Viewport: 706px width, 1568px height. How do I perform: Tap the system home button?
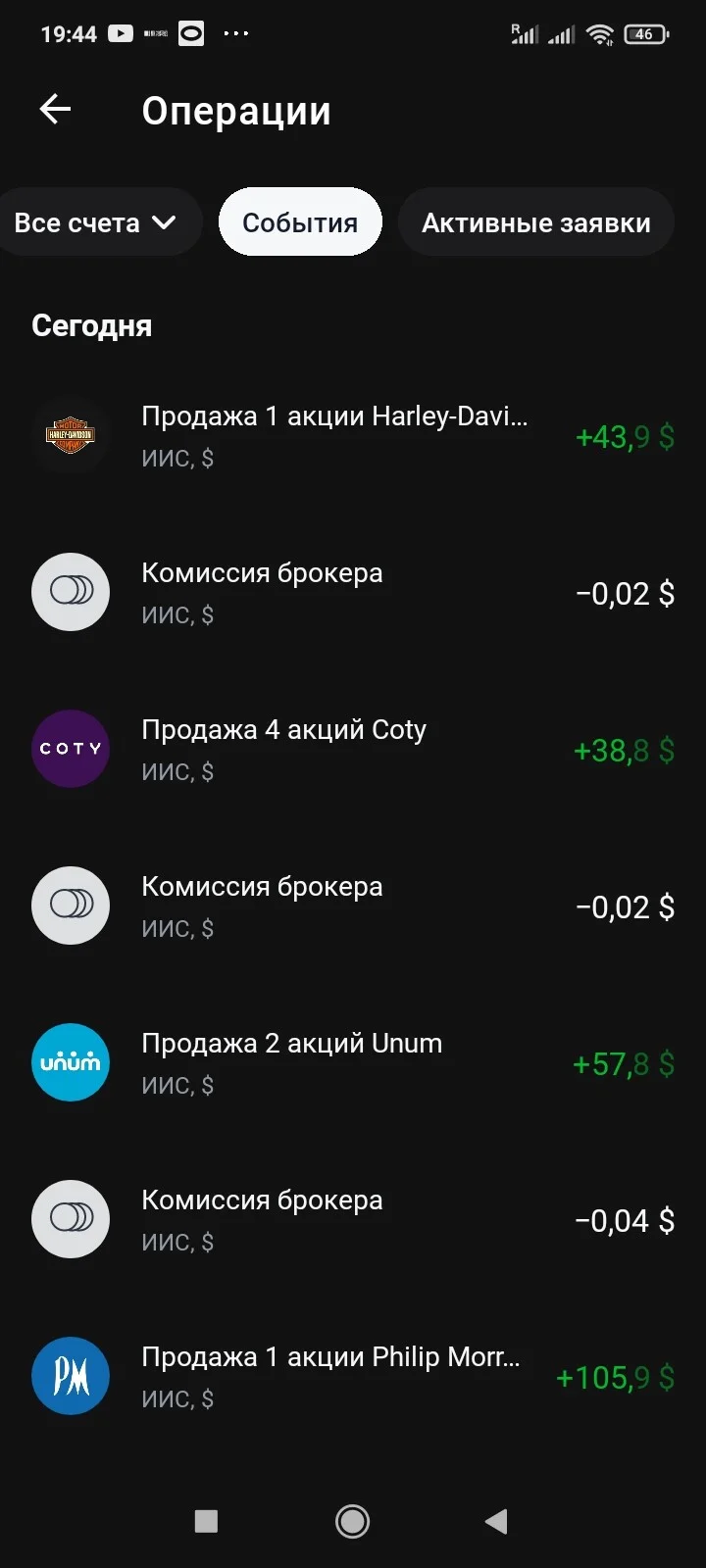pos(352,1521)
